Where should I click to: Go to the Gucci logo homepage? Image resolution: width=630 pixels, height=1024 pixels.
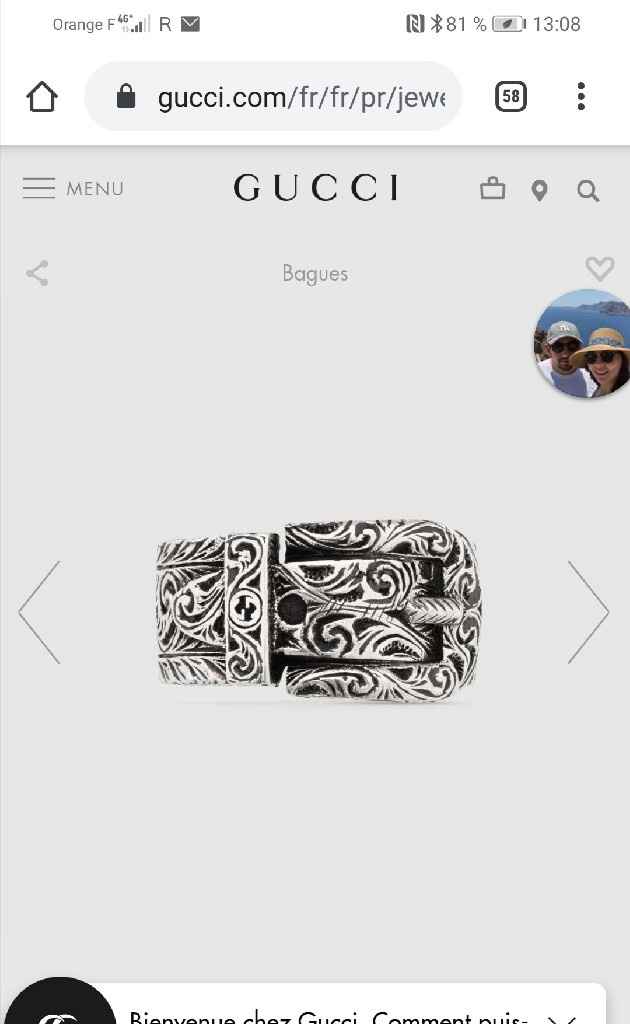click(x=316, y=188)
